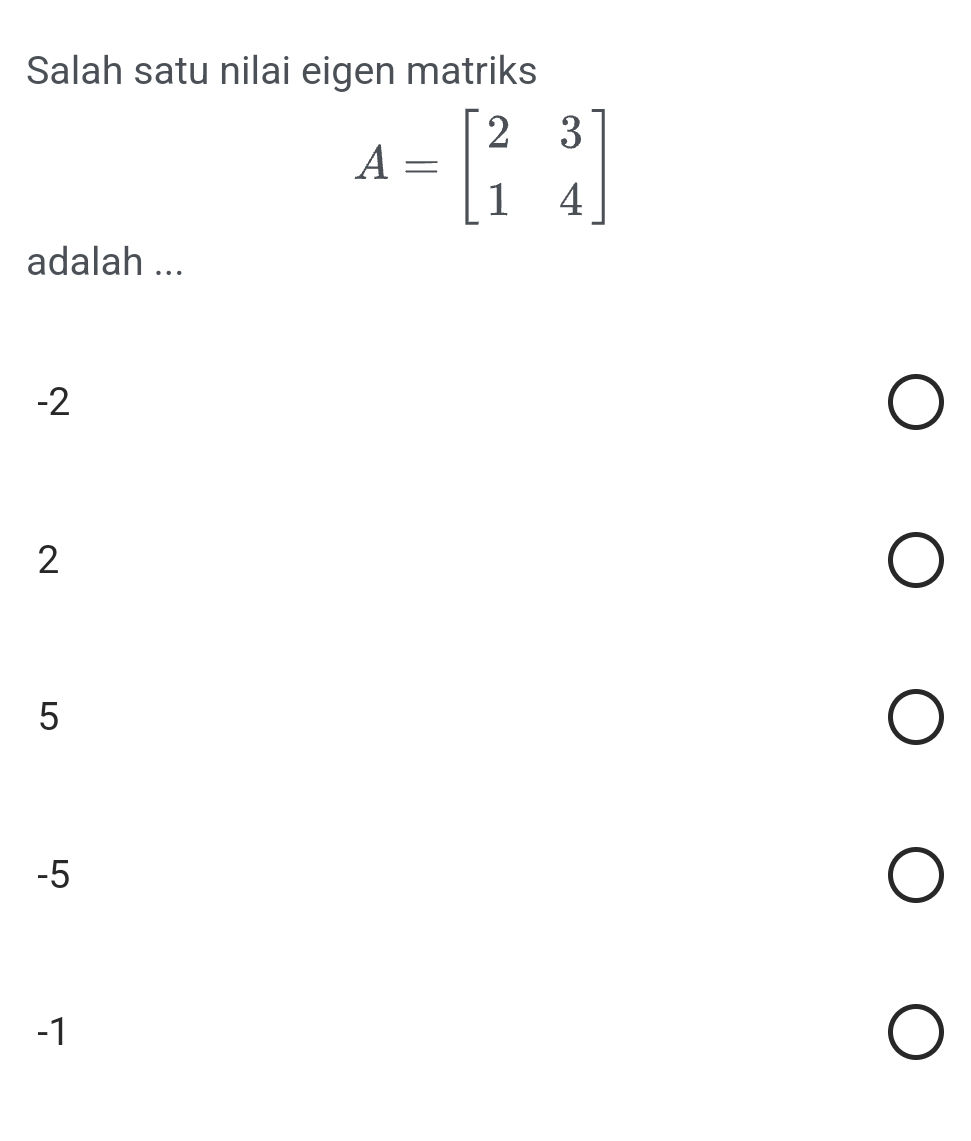Click the matrix A equation display

484,167
